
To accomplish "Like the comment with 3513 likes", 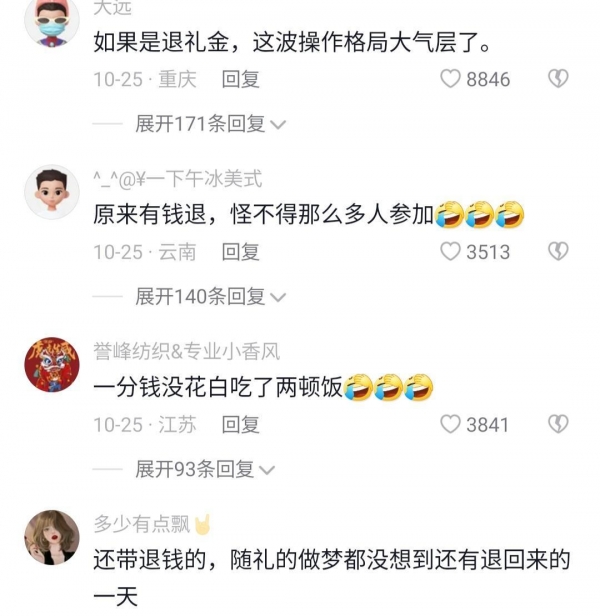I will coord(452,252).
